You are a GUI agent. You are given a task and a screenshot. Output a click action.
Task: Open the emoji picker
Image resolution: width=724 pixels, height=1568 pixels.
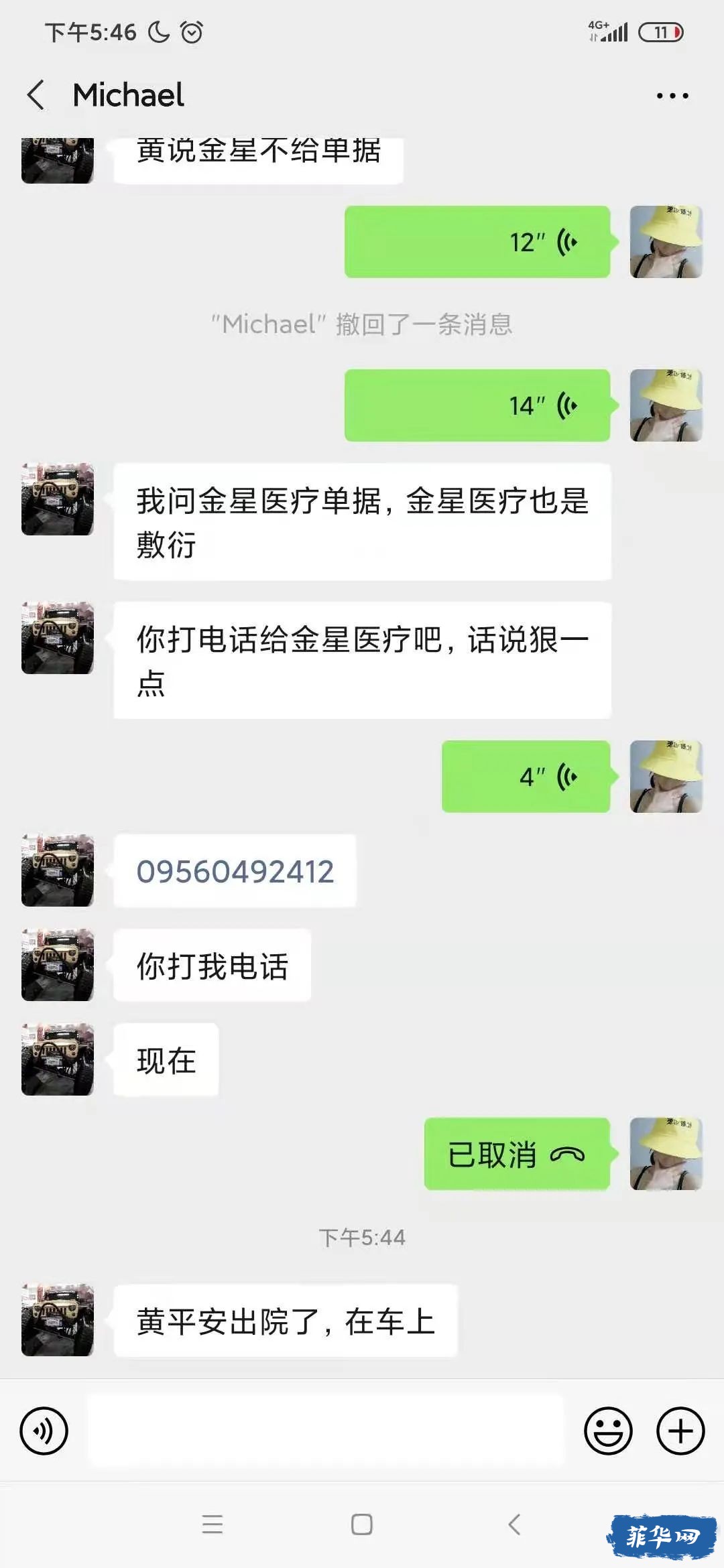[x=608, y=1431]
